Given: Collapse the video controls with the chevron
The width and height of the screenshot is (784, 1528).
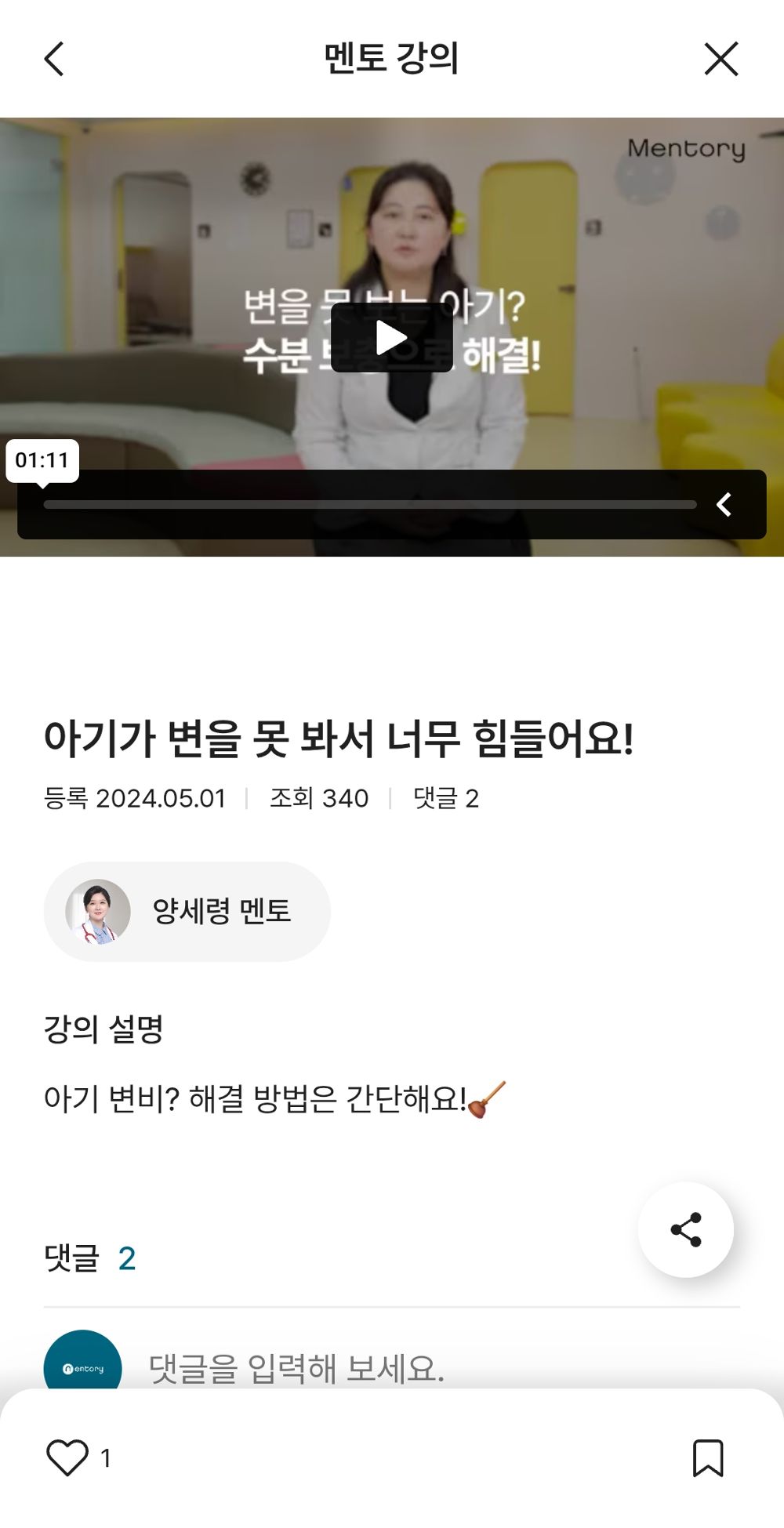Looking at the screenshot, I should point(724,504).
